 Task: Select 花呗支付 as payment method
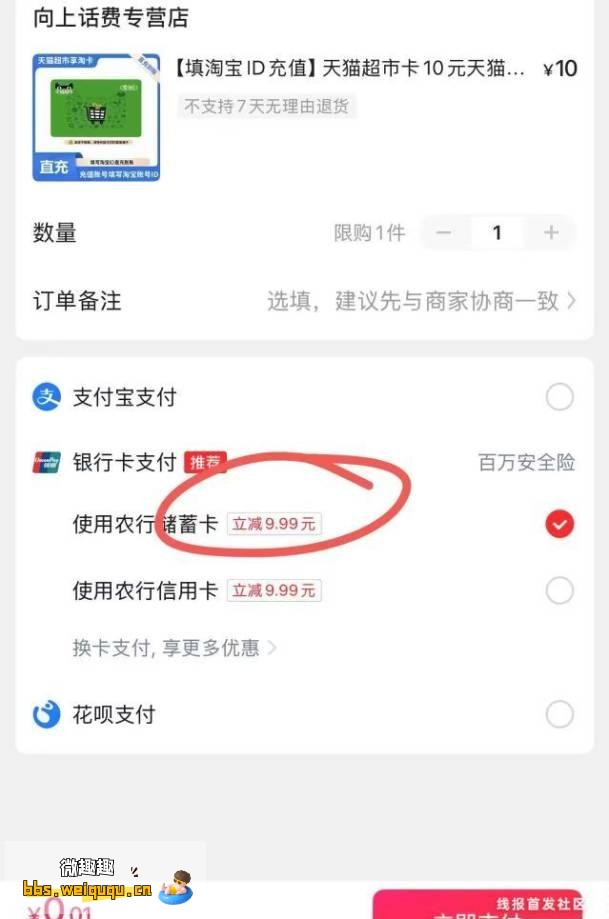pyautogui.click(x=559, y=714)
